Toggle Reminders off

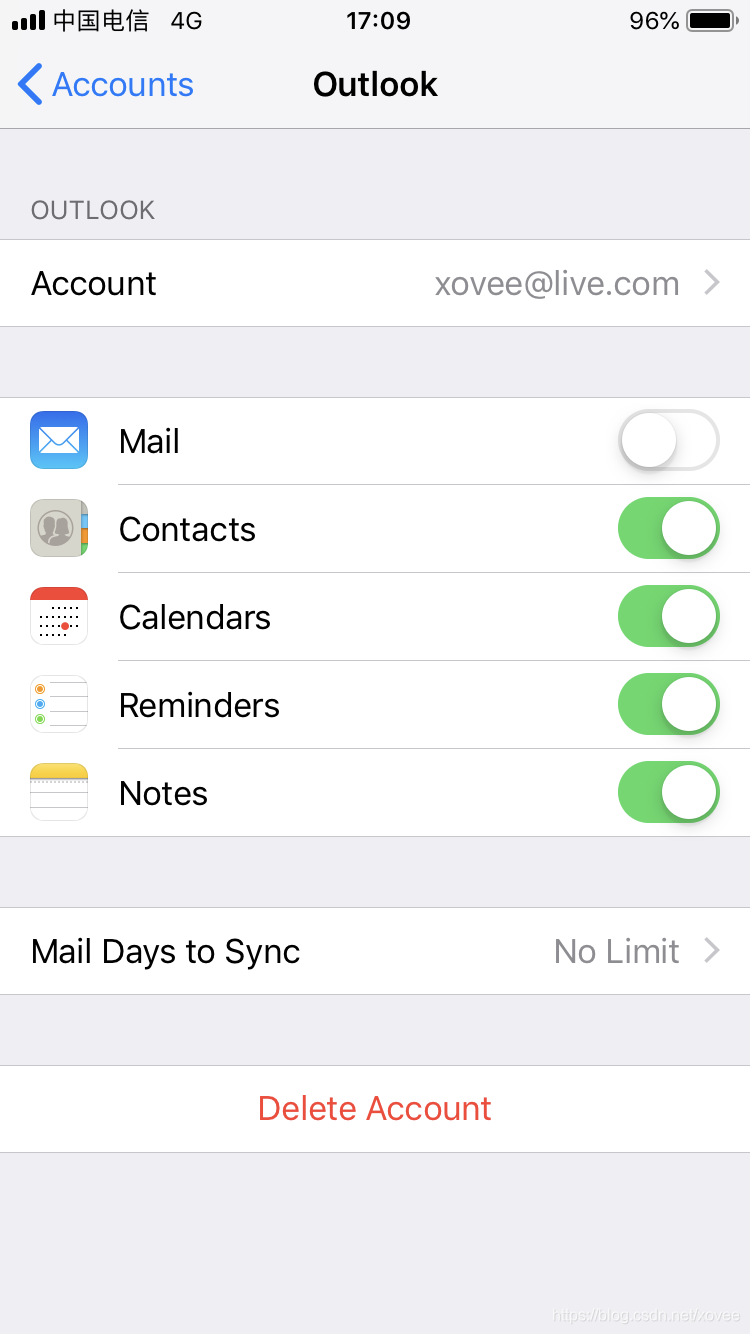pos(669,704)
